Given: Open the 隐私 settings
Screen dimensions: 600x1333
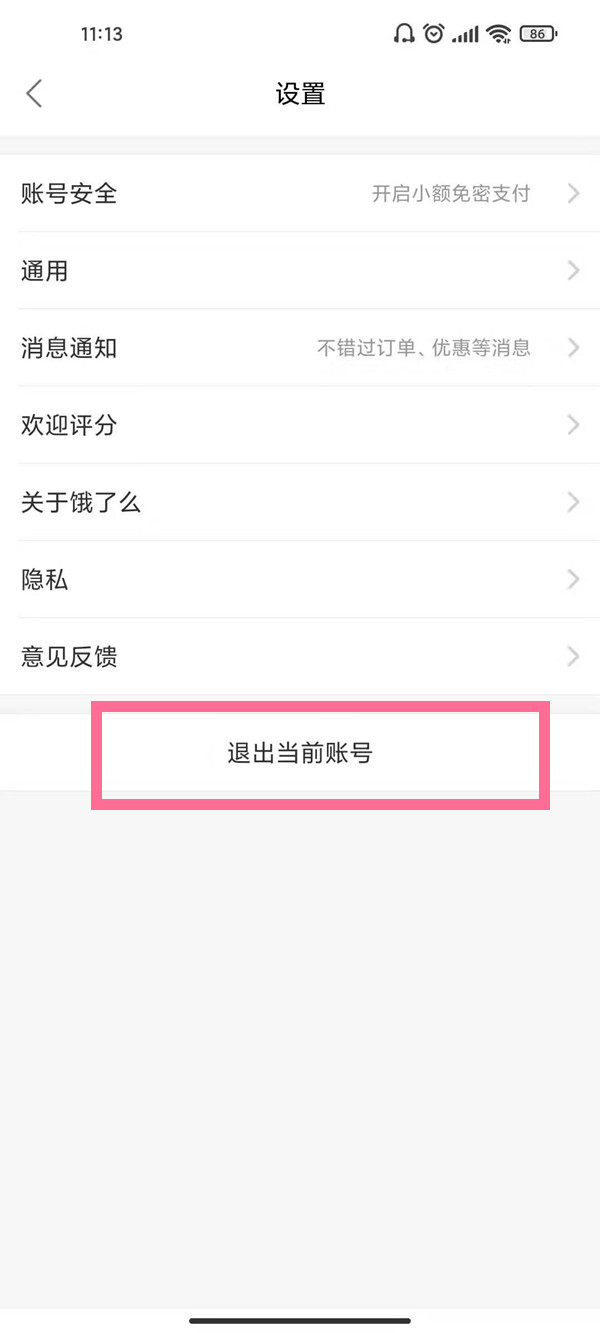Looking at the screenshot, I should click(x=300, y=579).
